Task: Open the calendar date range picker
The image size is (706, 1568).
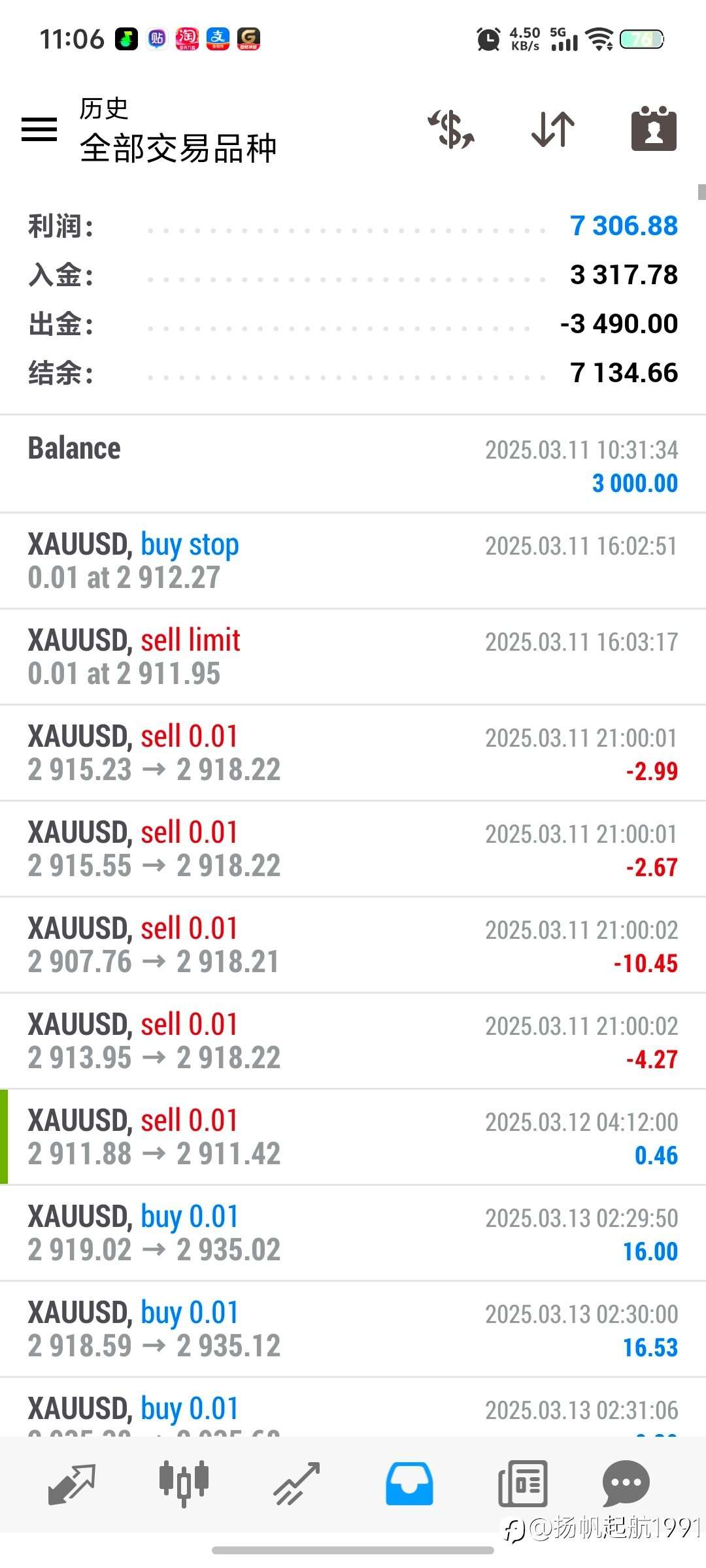Action: coord(654,129)
